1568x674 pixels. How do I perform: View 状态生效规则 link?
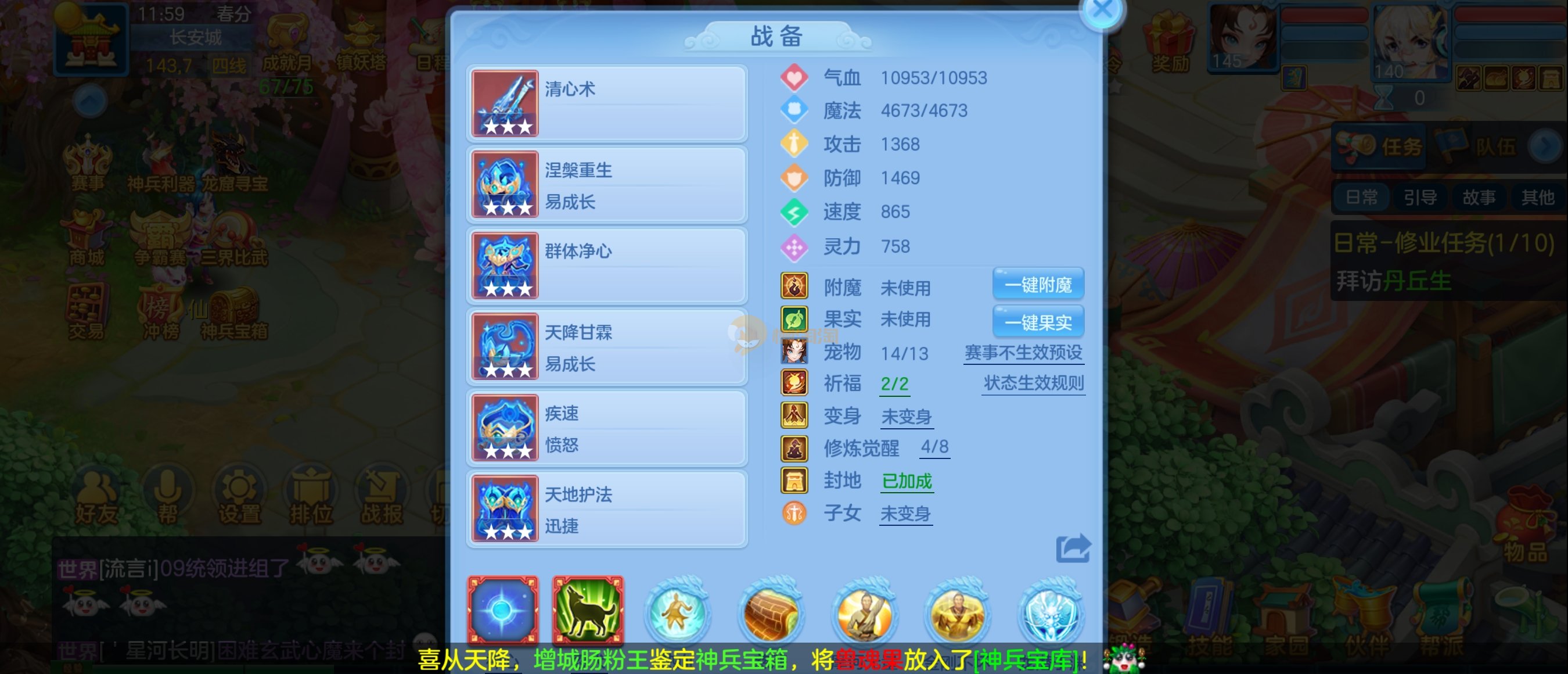coord(1033,383)
